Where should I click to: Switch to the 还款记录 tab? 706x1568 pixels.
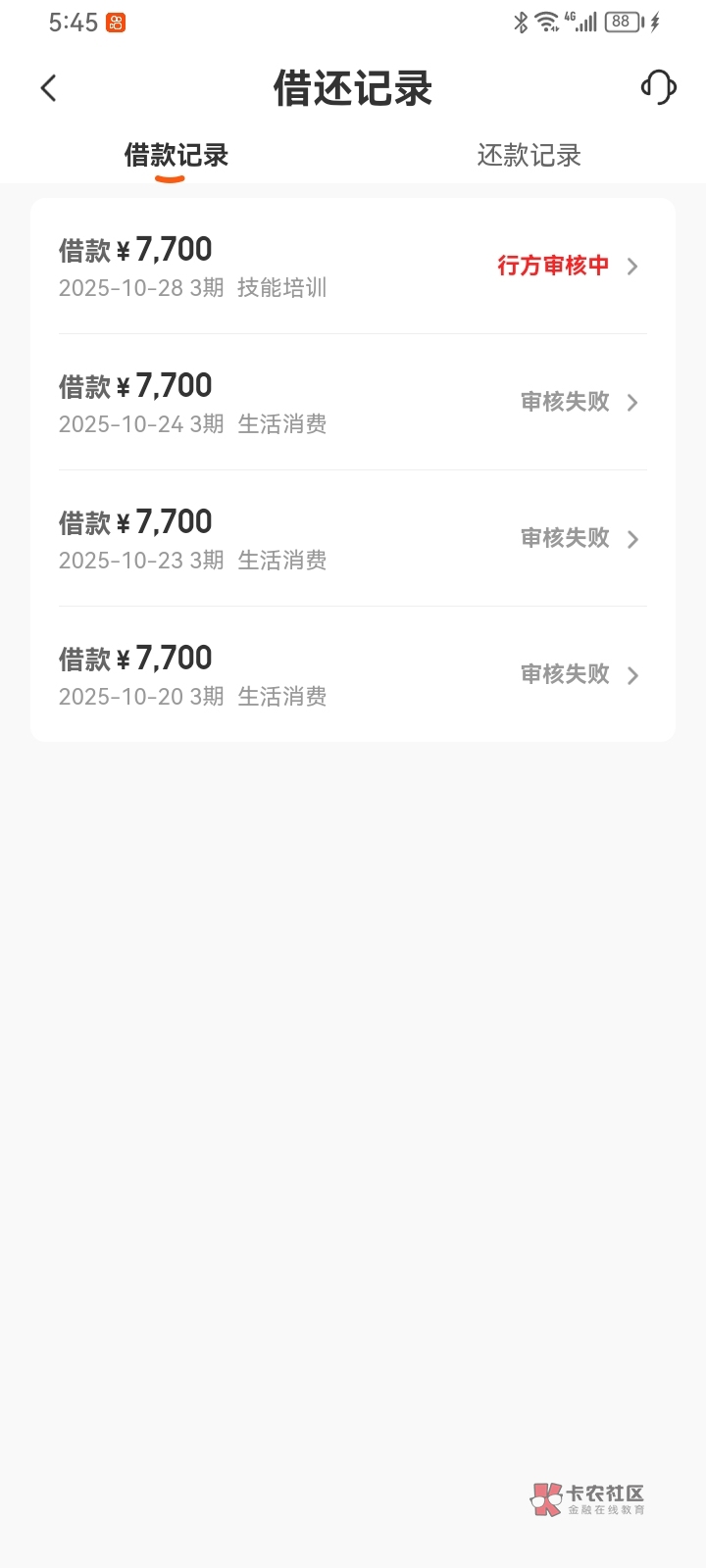click(529, 155)
